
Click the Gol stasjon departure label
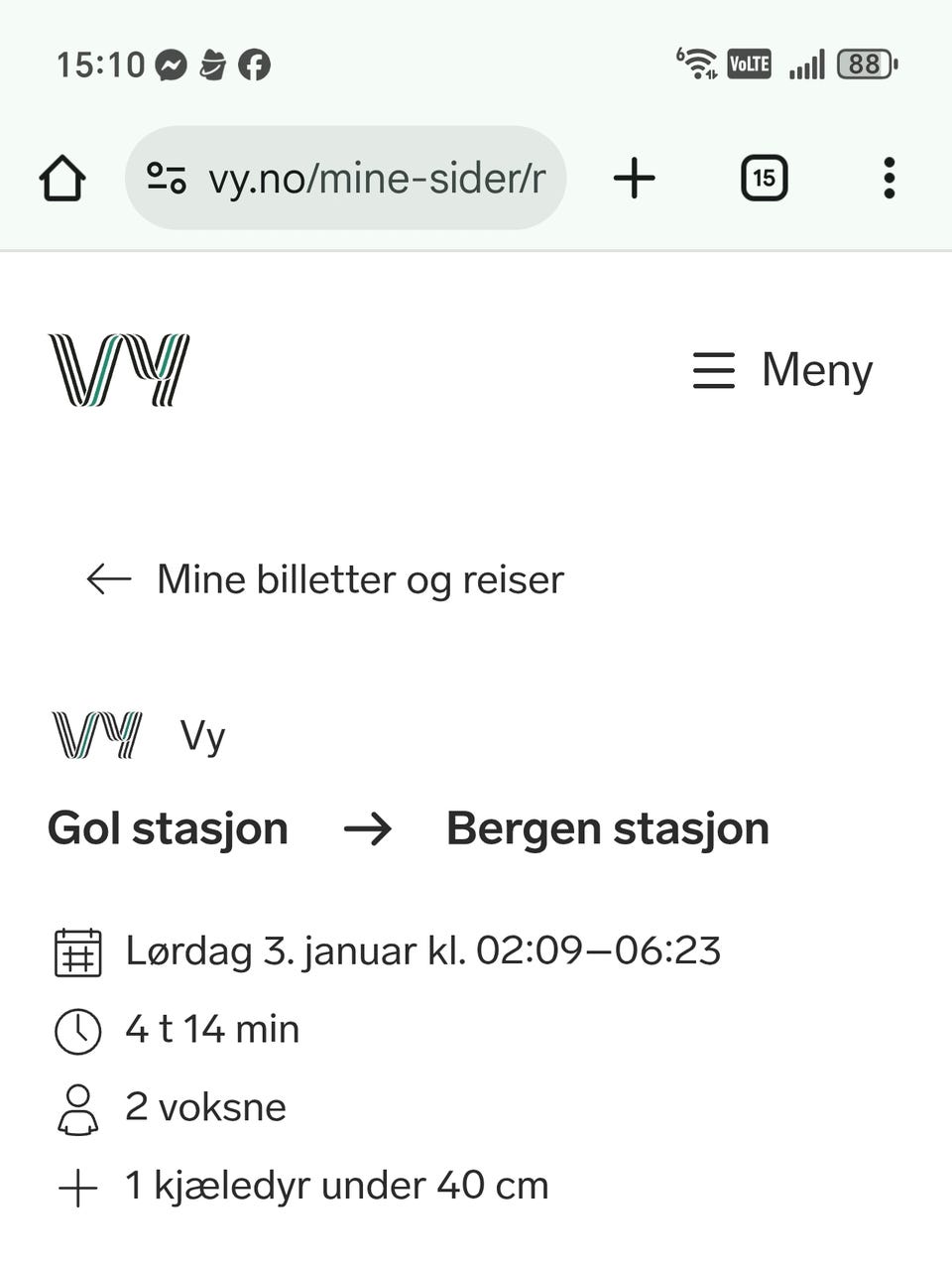pos(168,827)
